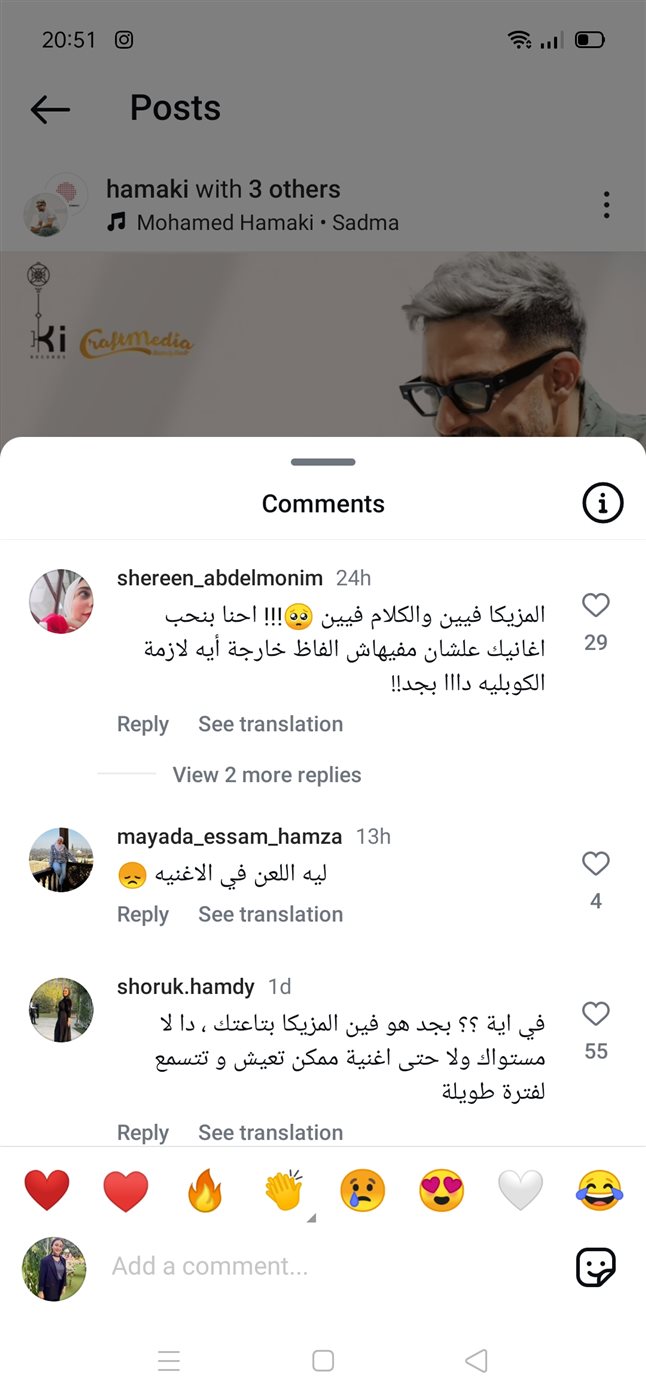This screenshot has width=646, height=1400.
Task: Tap the system home button
Action: (x=323, y=1361)
